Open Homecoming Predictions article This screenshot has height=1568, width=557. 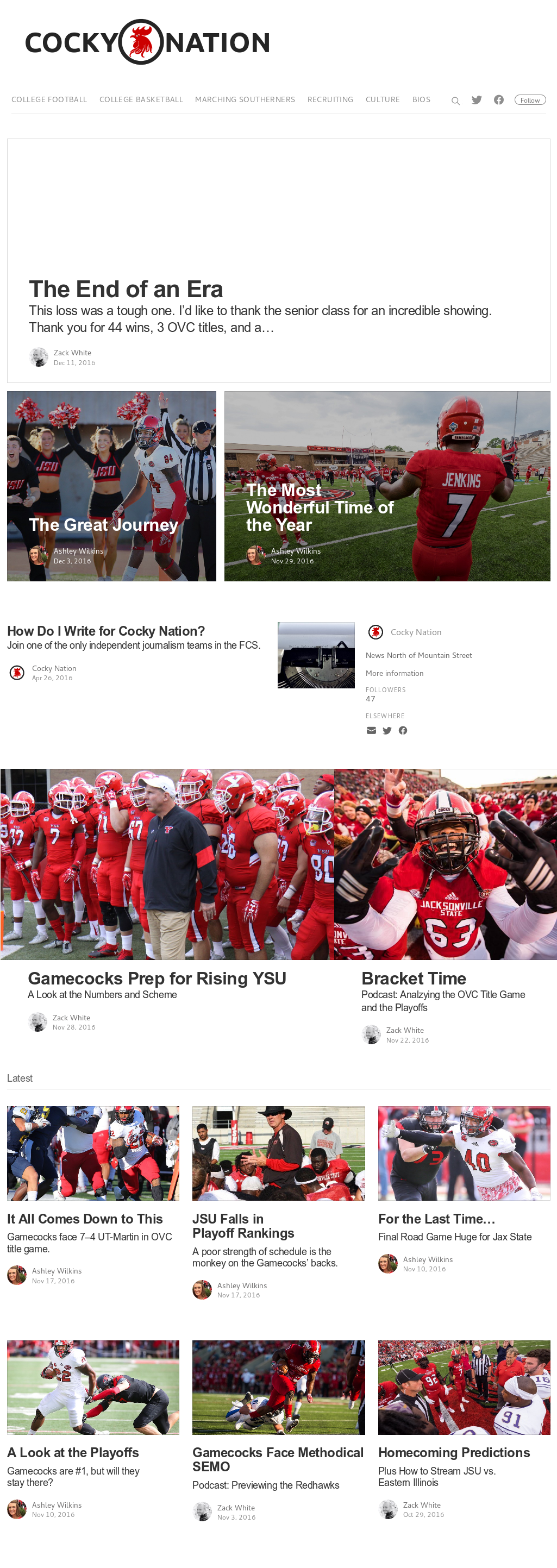454,1452
